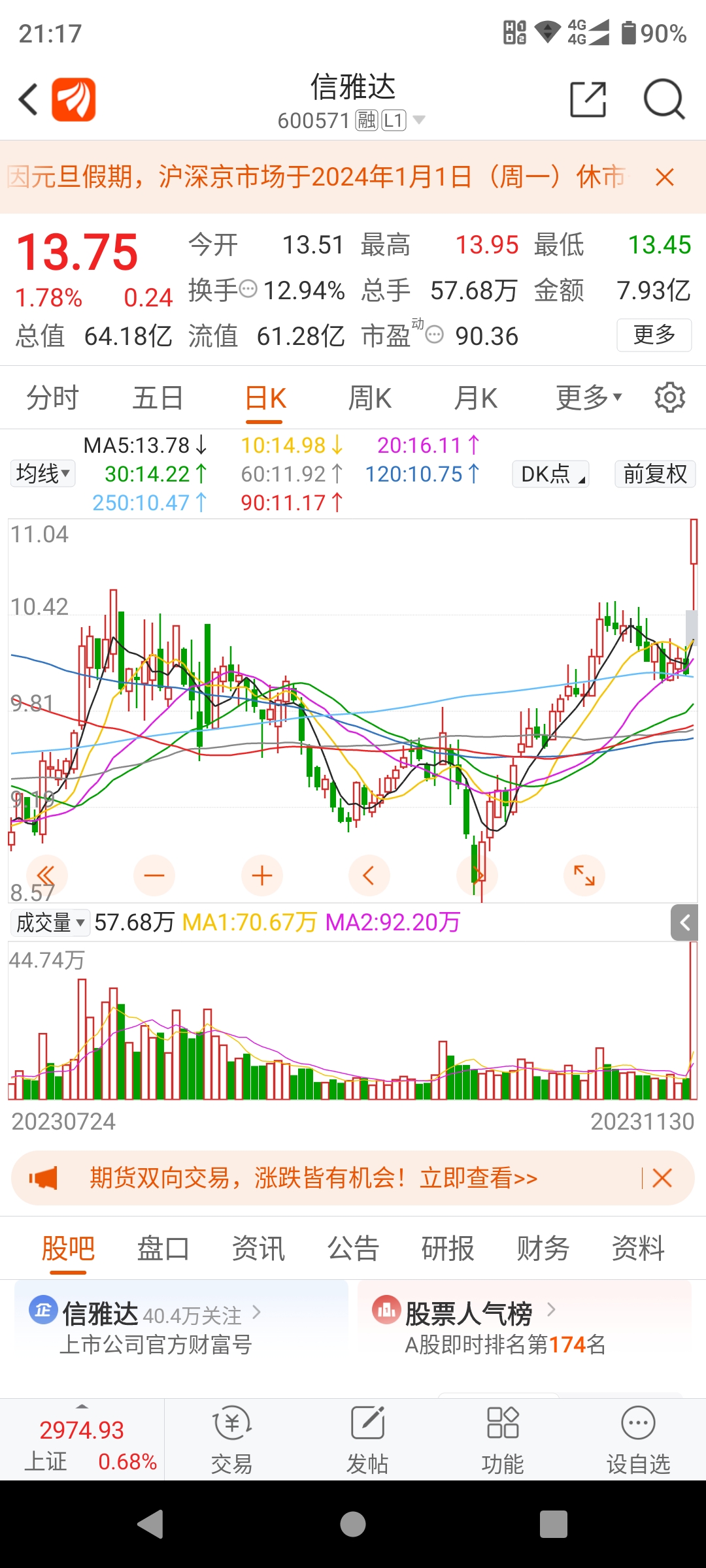Zoom in the K-line chart with plus
Viewport: 706px width, 1568px height.
(261, 875)
